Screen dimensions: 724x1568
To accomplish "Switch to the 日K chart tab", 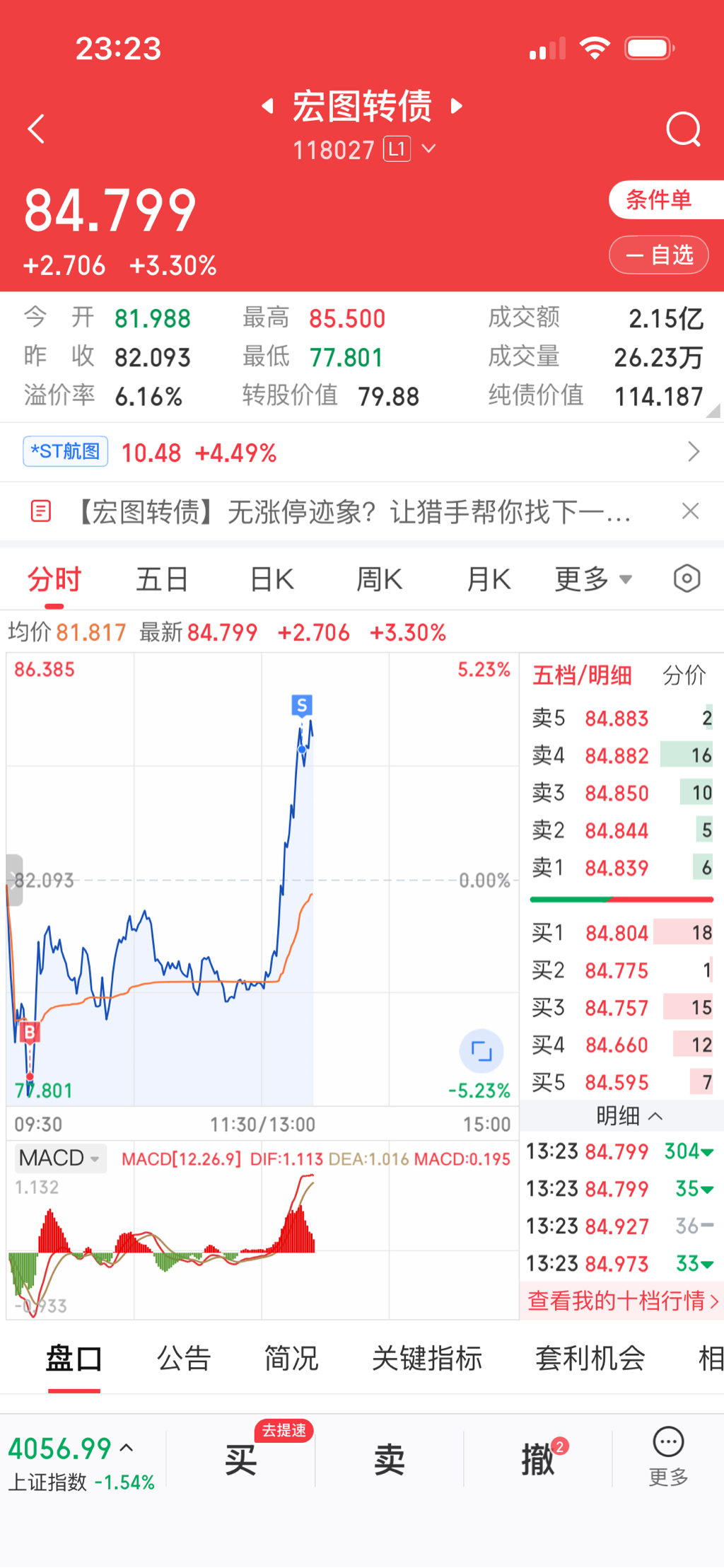I will pyautogui.click(x=272, y=579).
